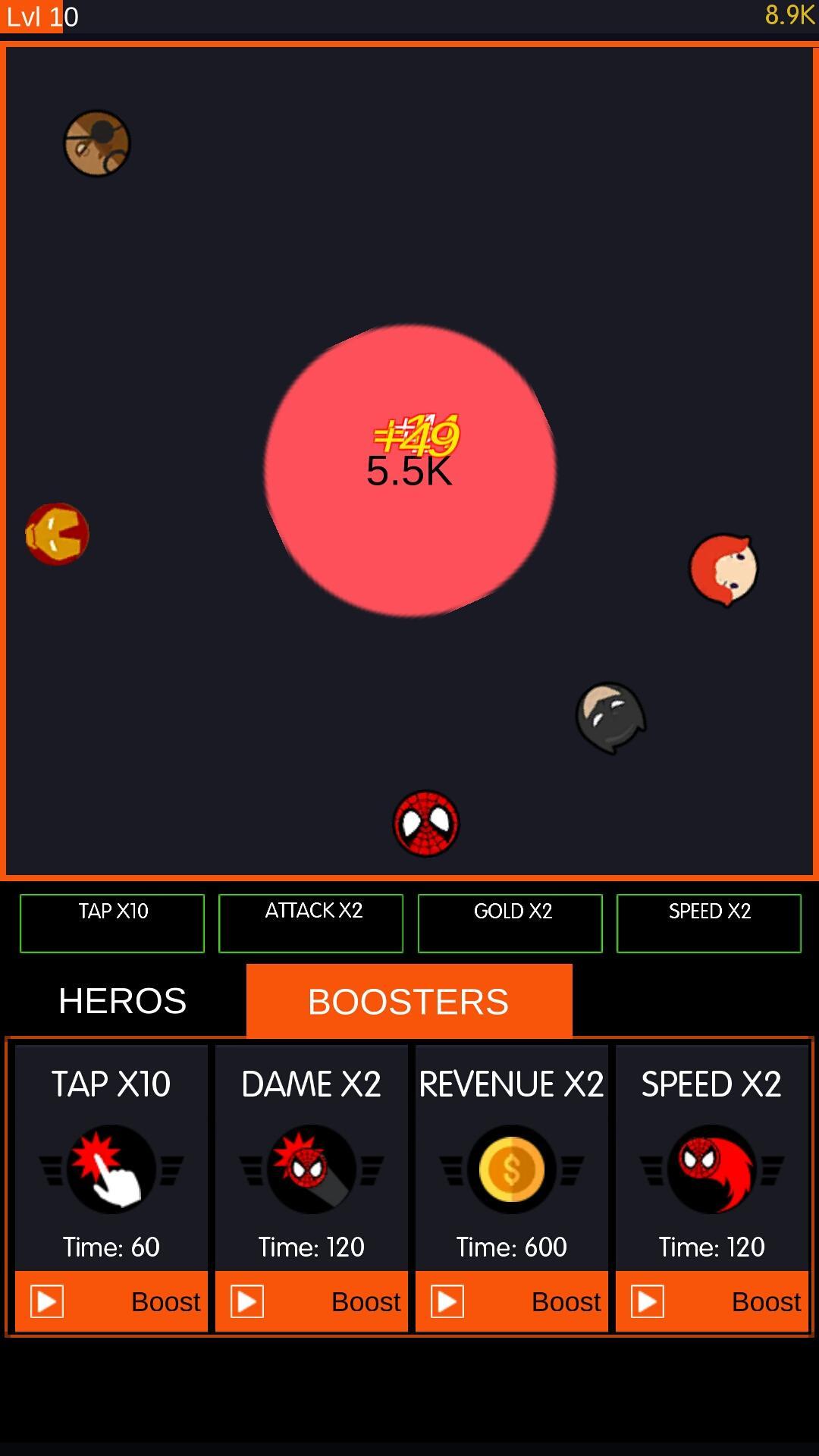The height and width of the screenshot is (1456, 819).
Task: Start the SPEED X2 Boost
Action: tap(711, 1301)
